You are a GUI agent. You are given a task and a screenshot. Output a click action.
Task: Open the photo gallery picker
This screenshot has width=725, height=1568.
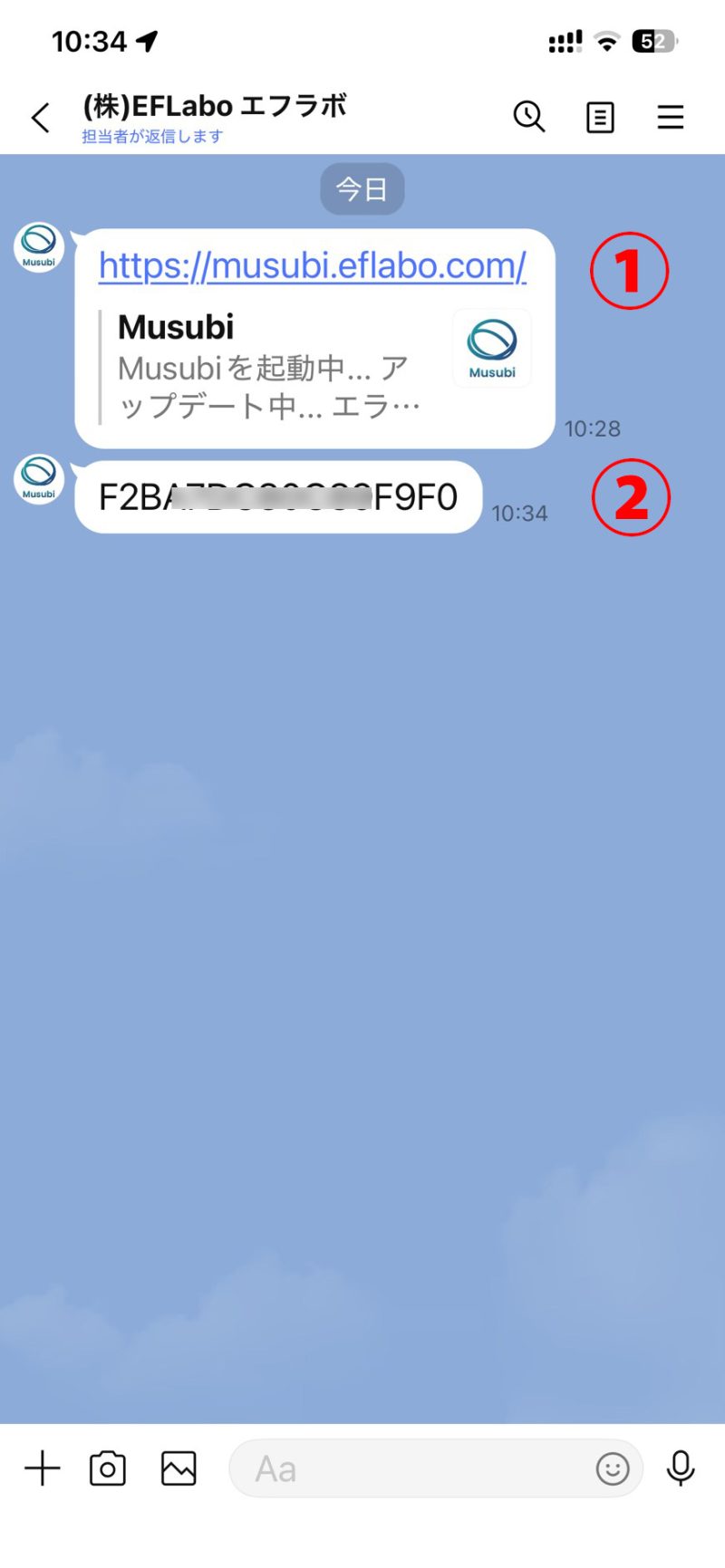(x=179, y=1468)
